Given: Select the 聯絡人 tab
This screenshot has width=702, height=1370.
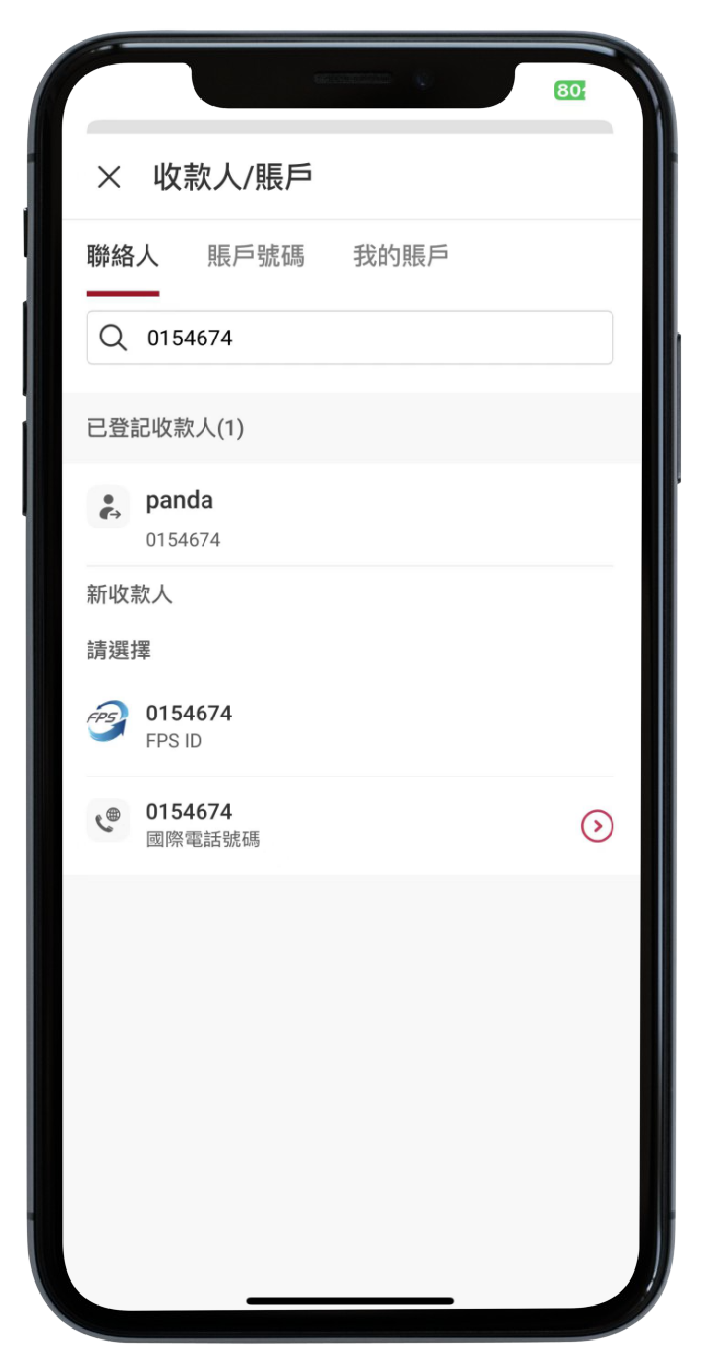Looking at the screenshot, I should [x=122, y=256].
